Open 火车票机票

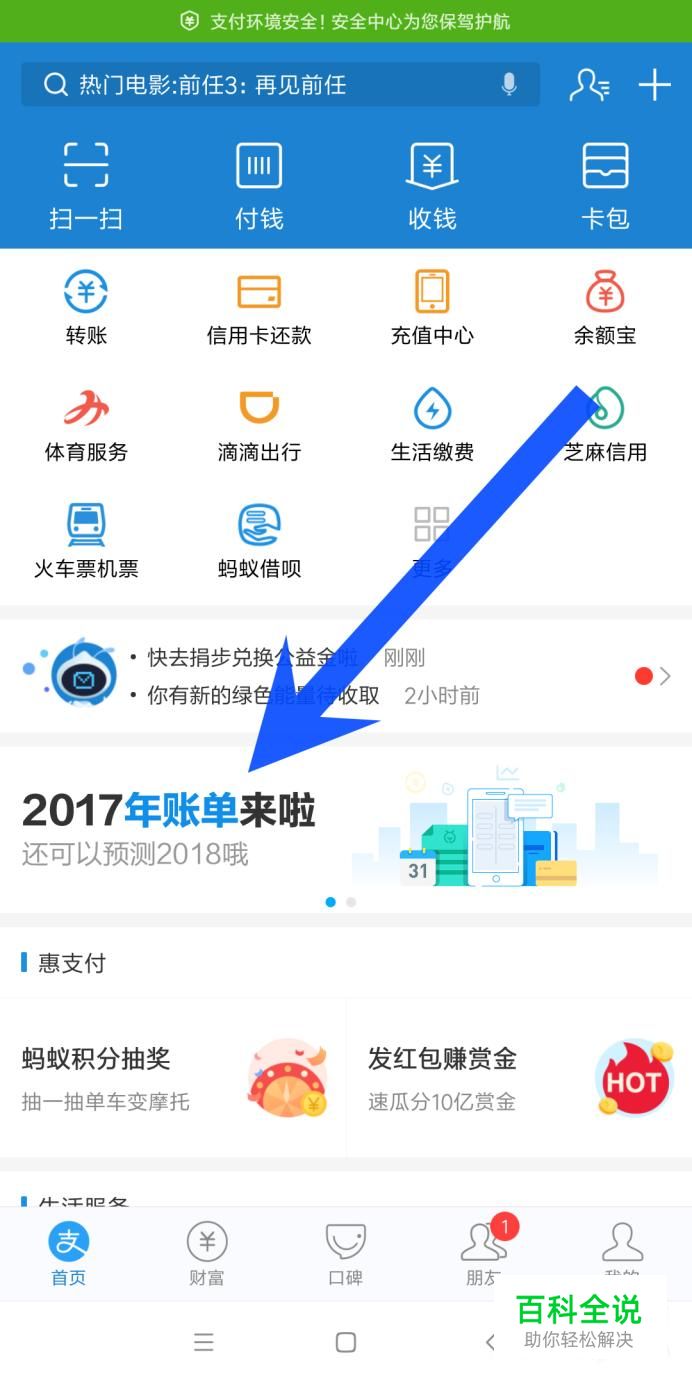click(86, 542)
